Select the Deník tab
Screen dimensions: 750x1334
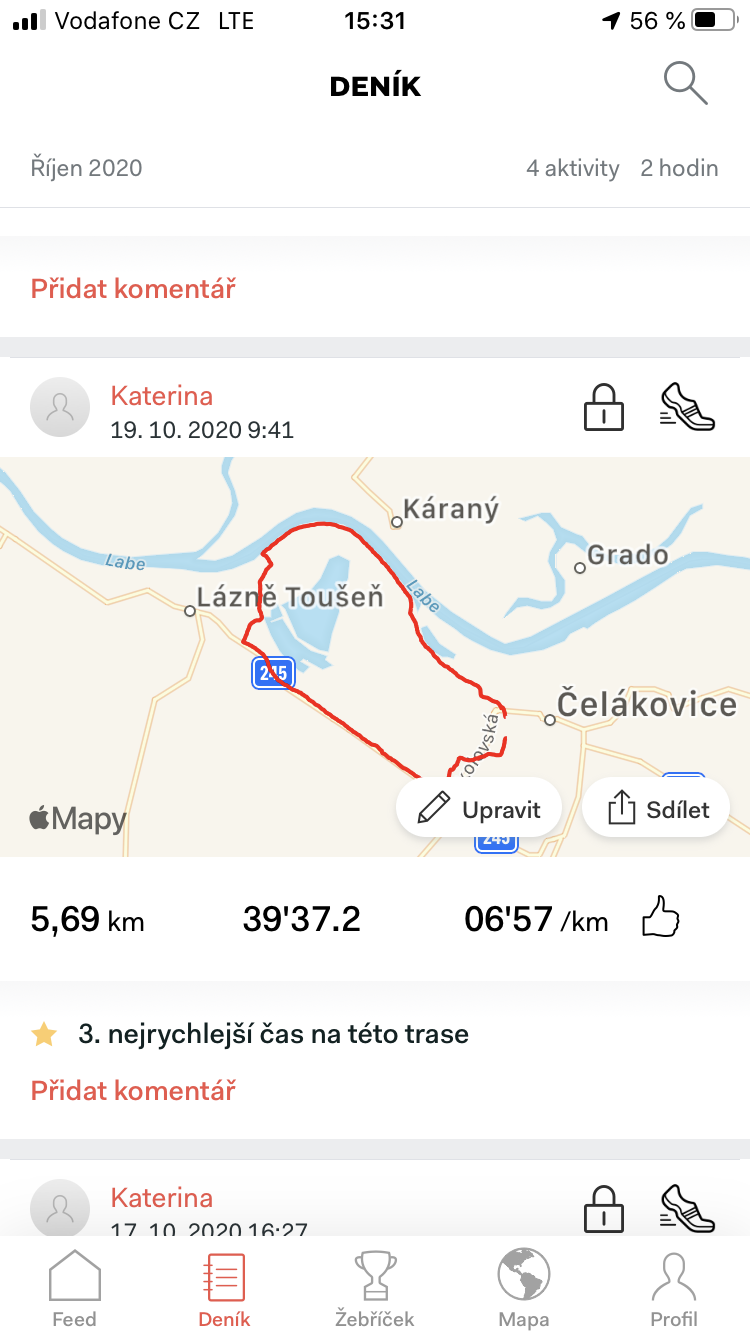pos(224,1288)
